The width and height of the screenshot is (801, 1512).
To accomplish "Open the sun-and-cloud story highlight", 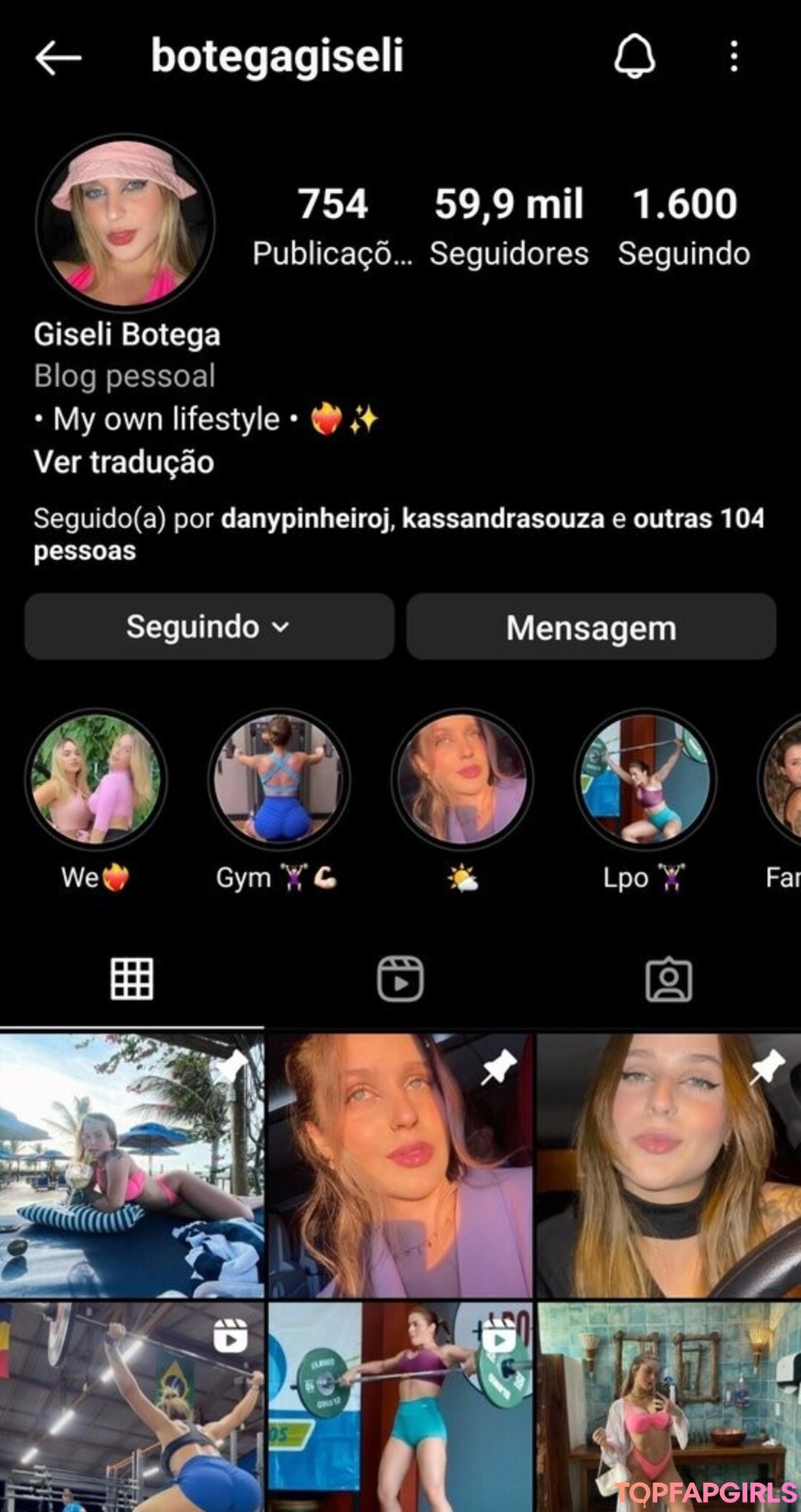I will point(462,779).
